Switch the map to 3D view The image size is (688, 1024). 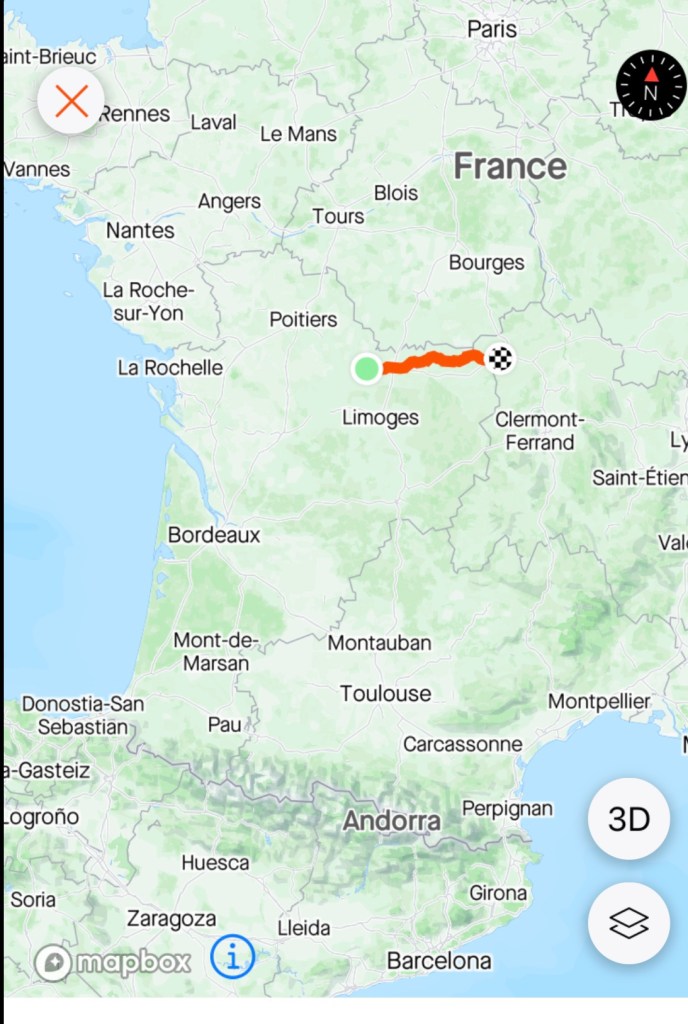point(629,819)
